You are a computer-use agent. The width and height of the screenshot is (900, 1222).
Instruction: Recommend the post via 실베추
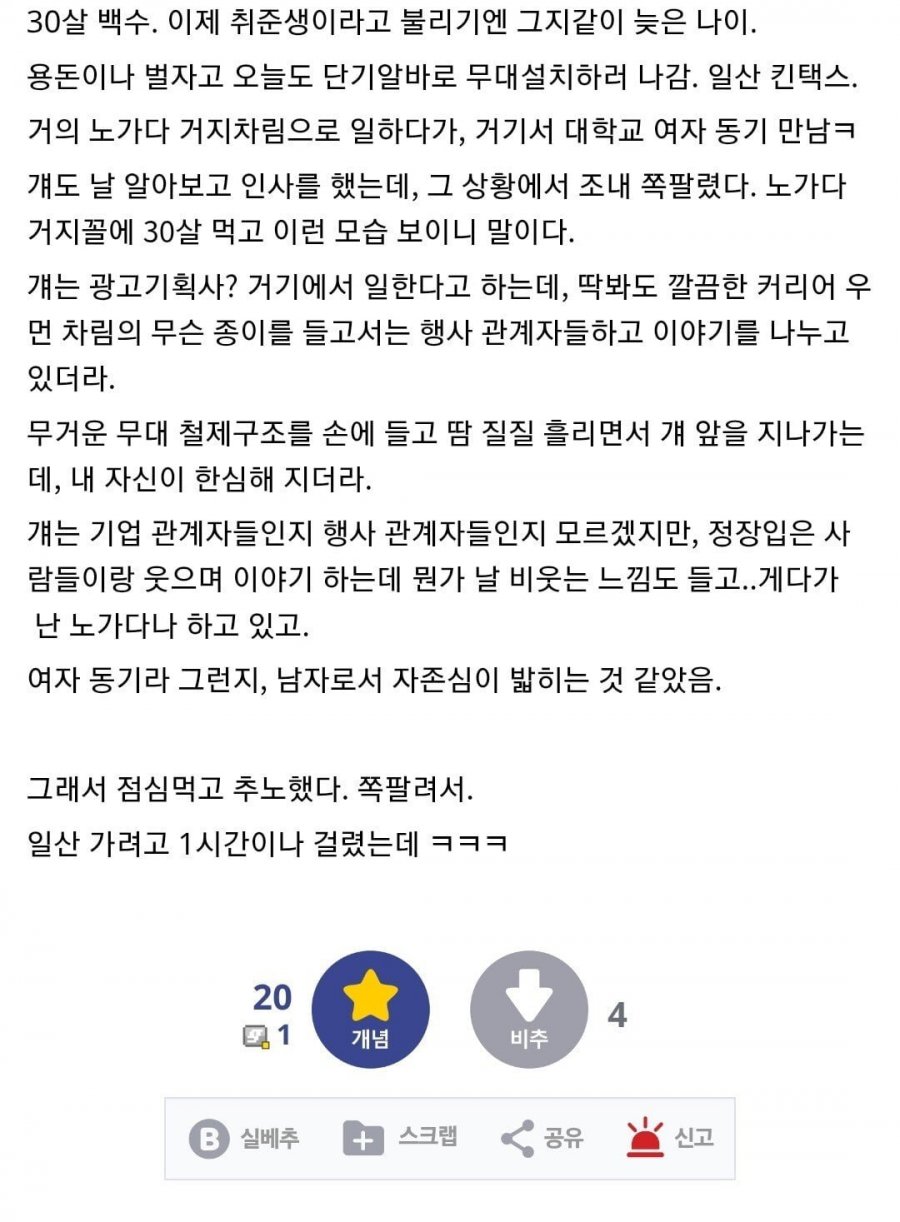point(244,1138)
